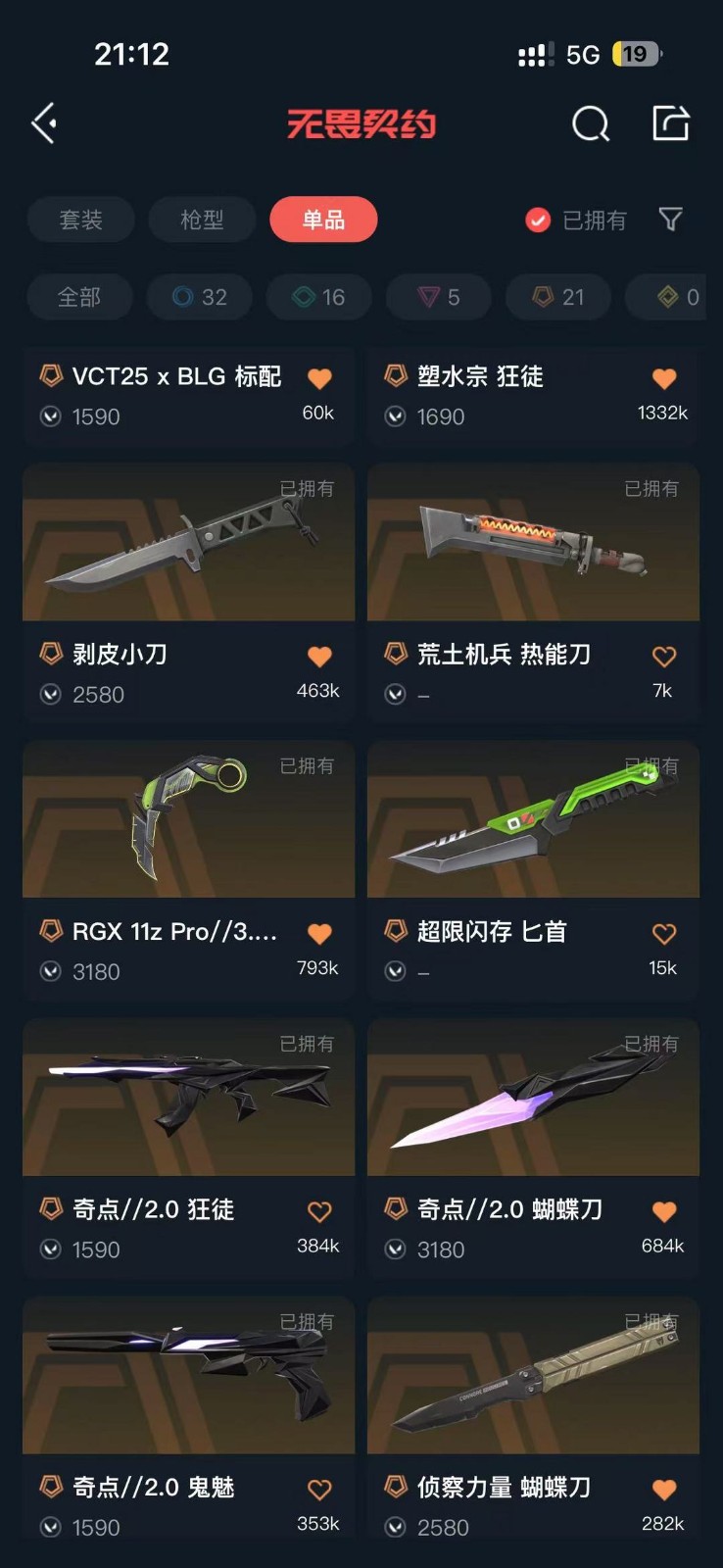Tap the share icon in header
The image size is (723, 1568).
pyautogui.click(x=671, y=123)
